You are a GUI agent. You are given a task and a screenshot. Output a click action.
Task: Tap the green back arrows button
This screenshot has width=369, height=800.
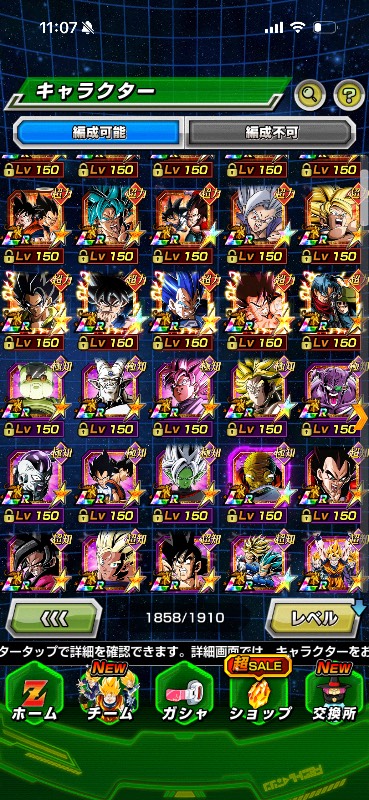pos(54,618)
